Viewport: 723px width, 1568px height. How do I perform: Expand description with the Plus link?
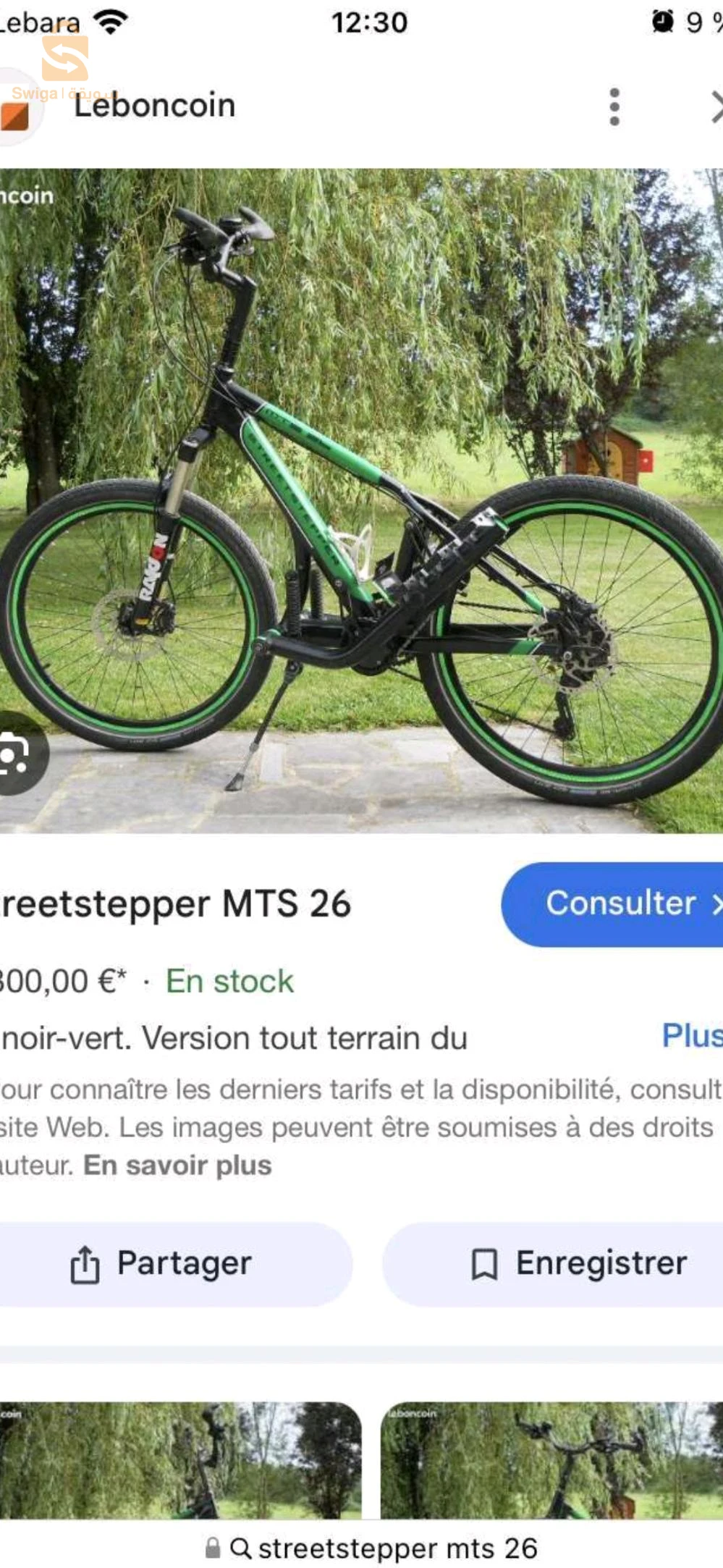pyautogui.click(x=692, y=1035)
